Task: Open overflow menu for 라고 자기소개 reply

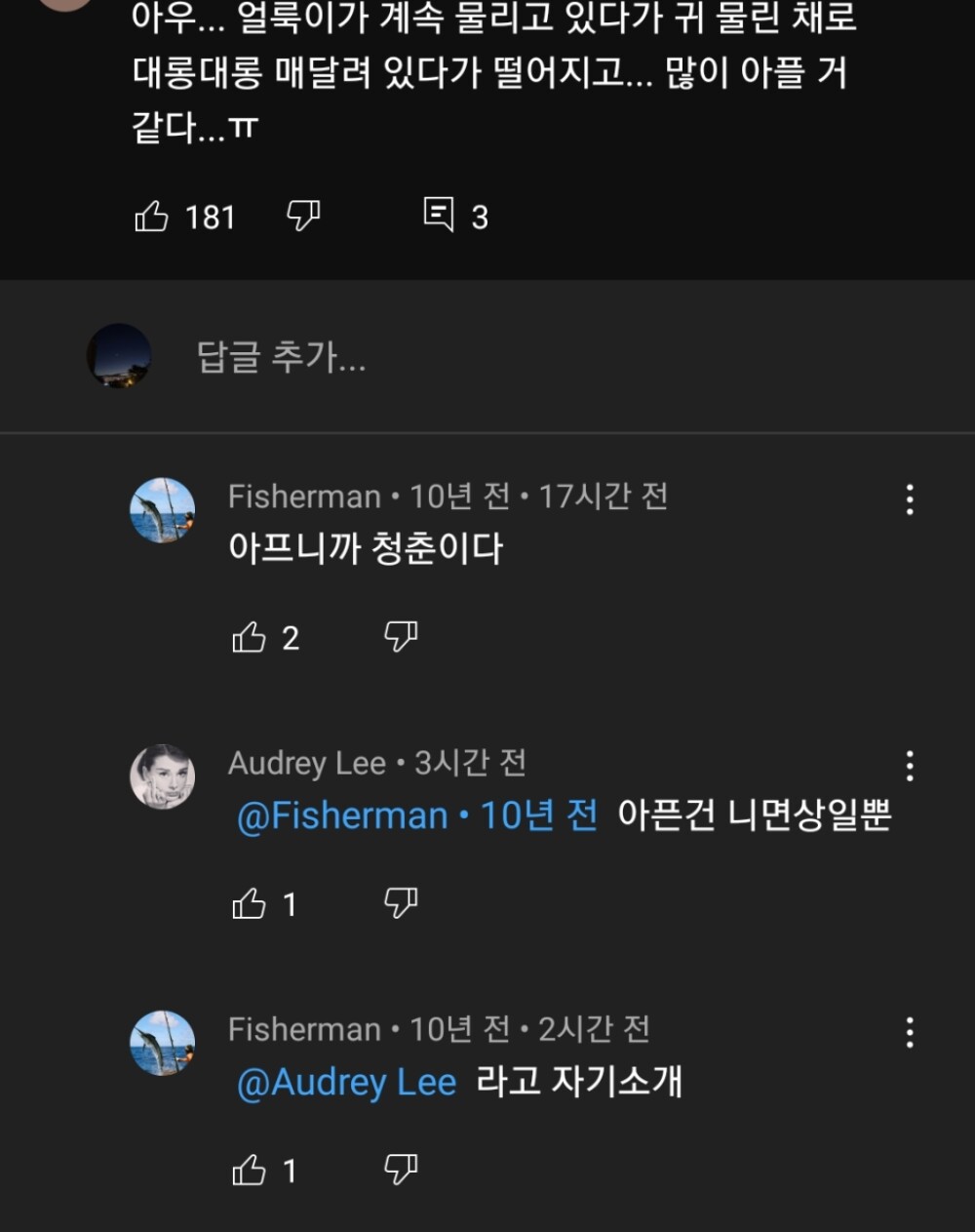Action: pyautogui.click(x=909, y=1032)
